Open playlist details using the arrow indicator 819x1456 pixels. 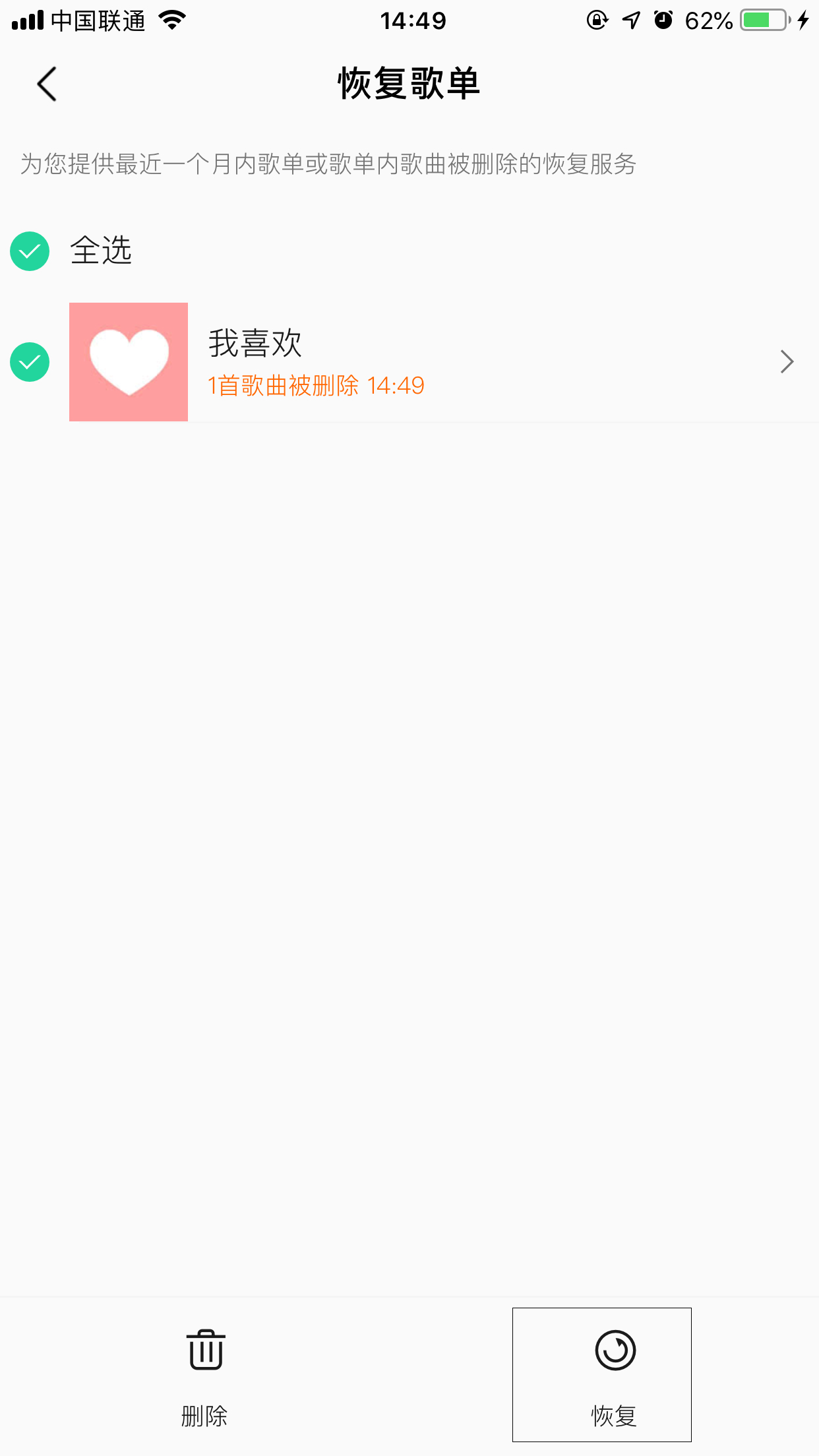[x=786, y=361]
